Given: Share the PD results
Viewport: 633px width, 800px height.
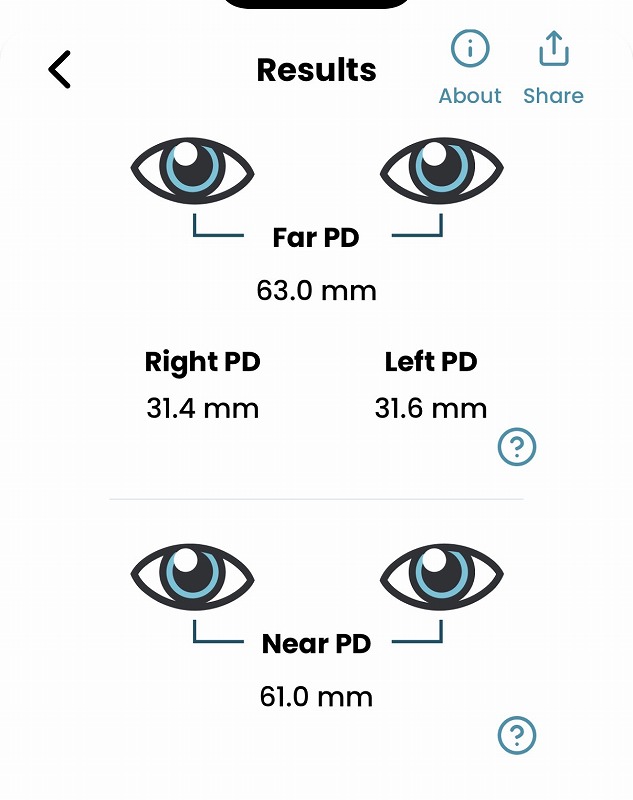Looking at the screenshot, I should tap(553, 67).
